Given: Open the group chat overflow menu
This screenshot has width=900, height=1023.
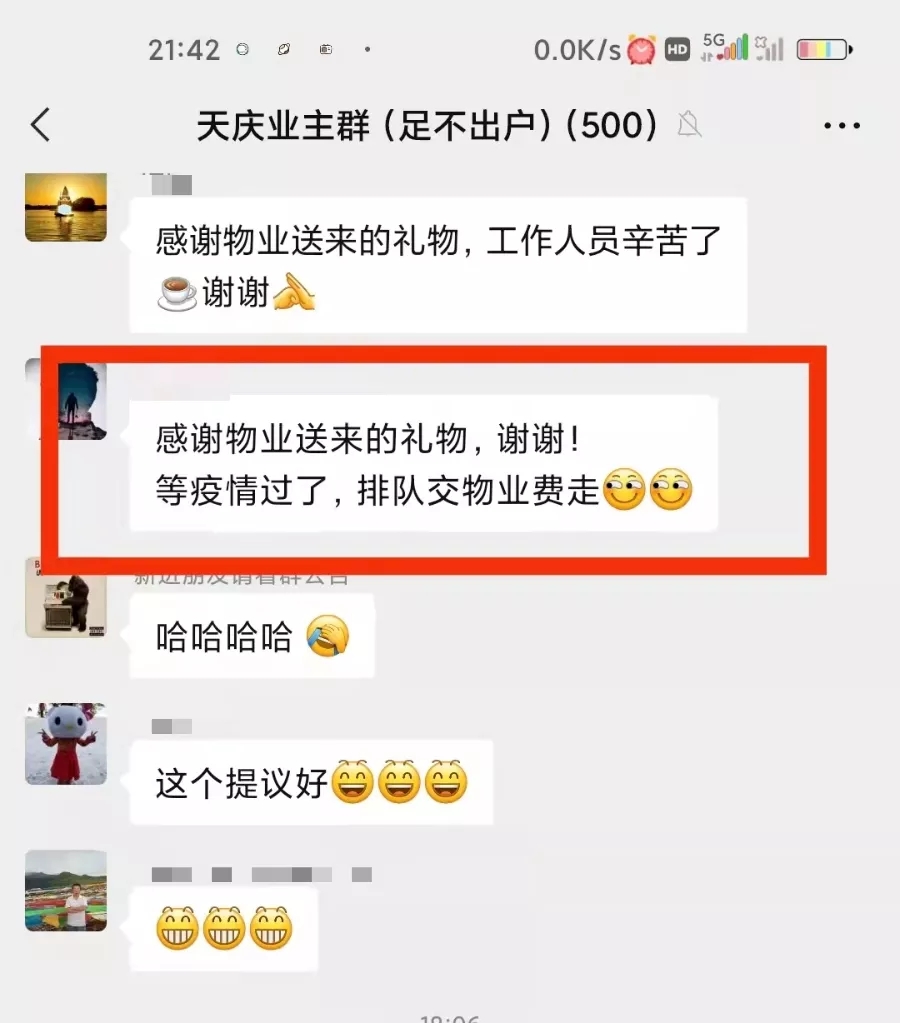Looking at the screenshot, I should pos(841,126).
